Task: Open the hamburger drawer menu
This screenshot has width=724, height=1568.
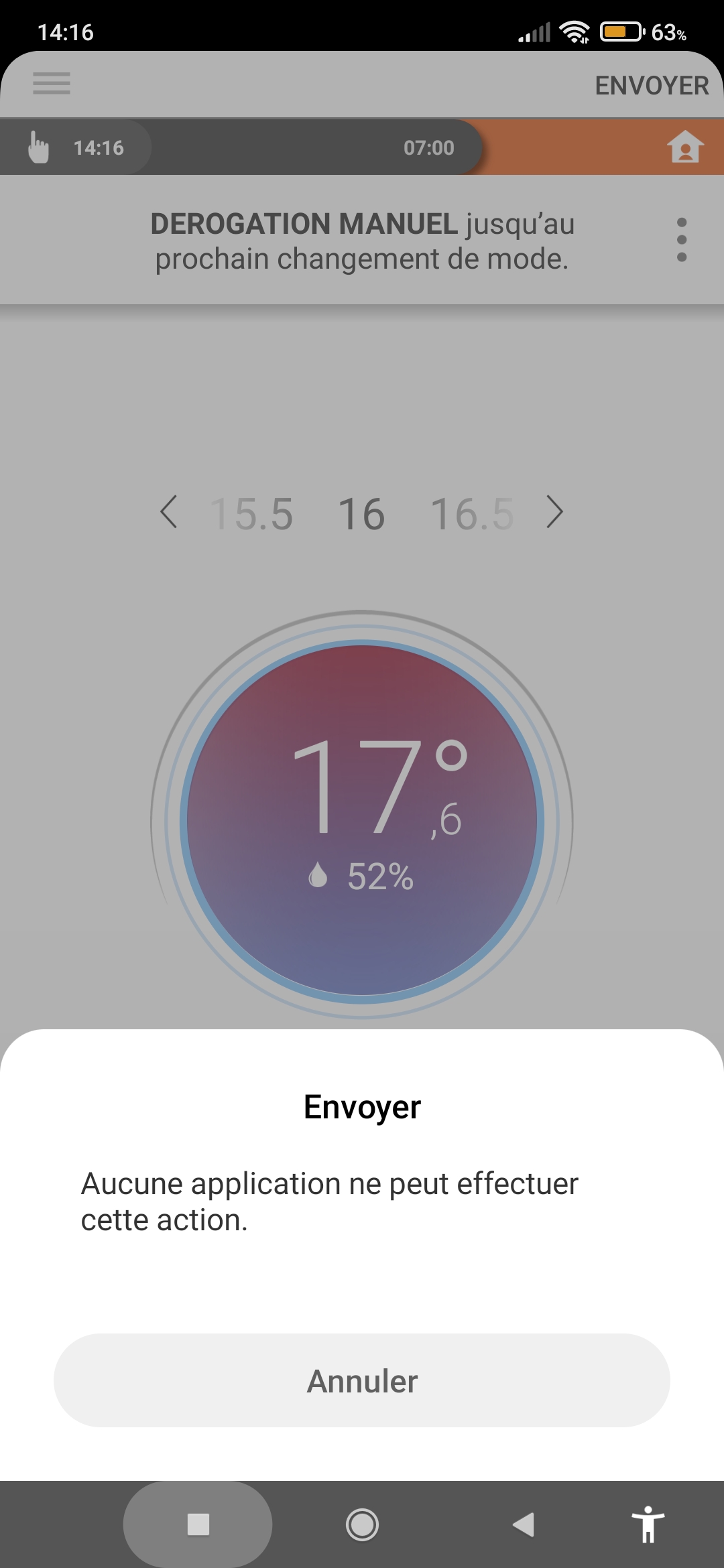Action: pyautogui.click(x=52, y=84)
